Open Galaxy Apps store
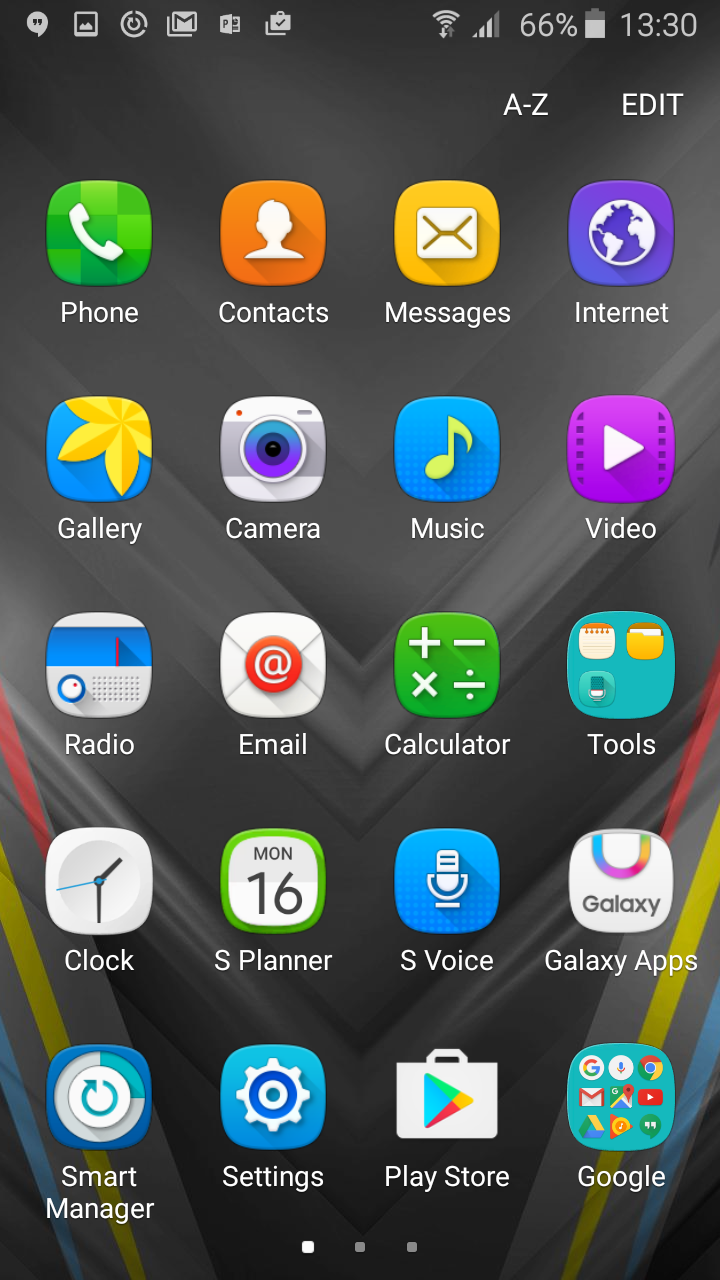Screen dimensions: 720x1280 tap(621, 881)
